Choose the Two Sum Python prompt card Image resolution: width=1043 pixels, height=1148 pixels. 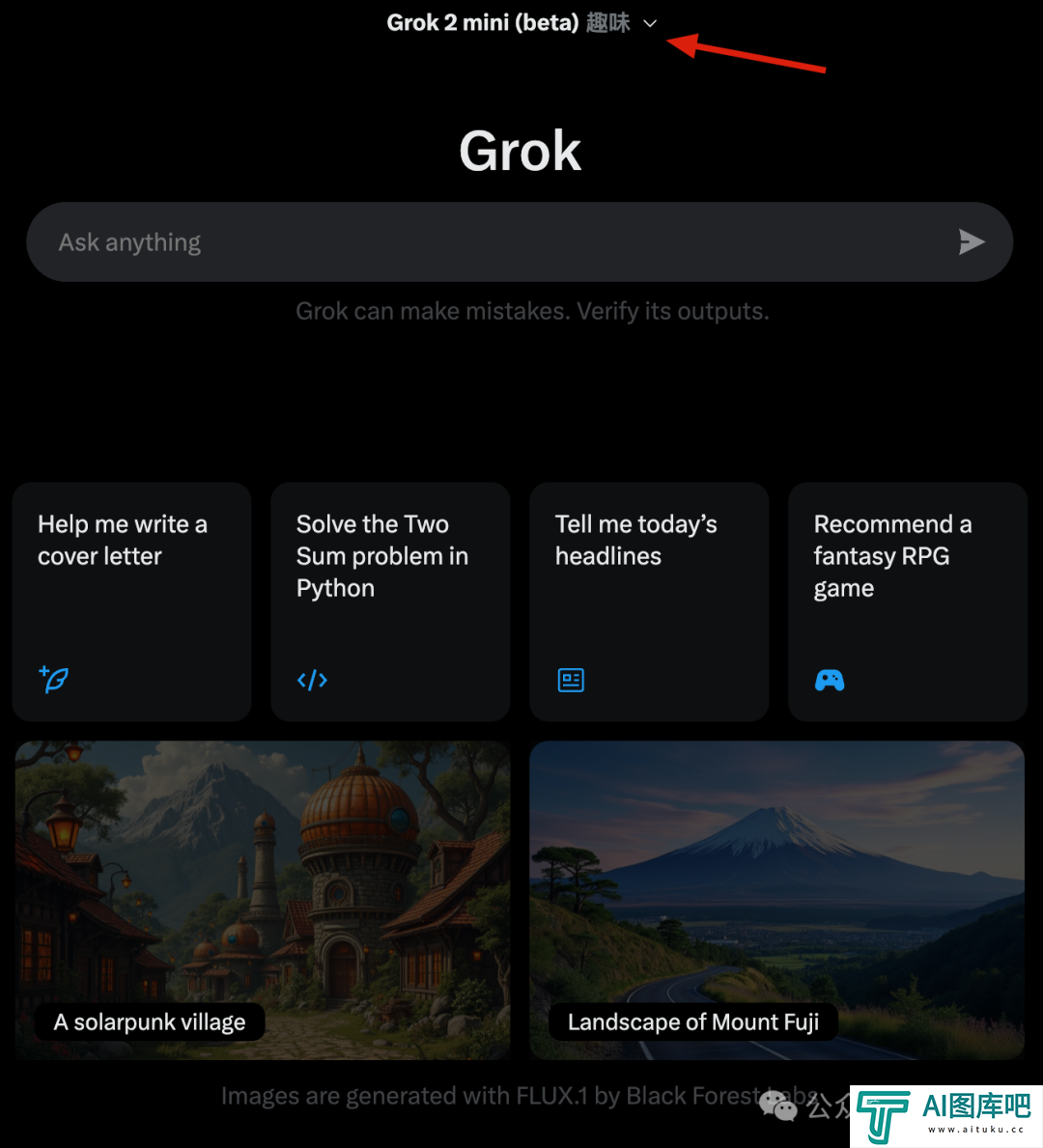tap(390, 602)
